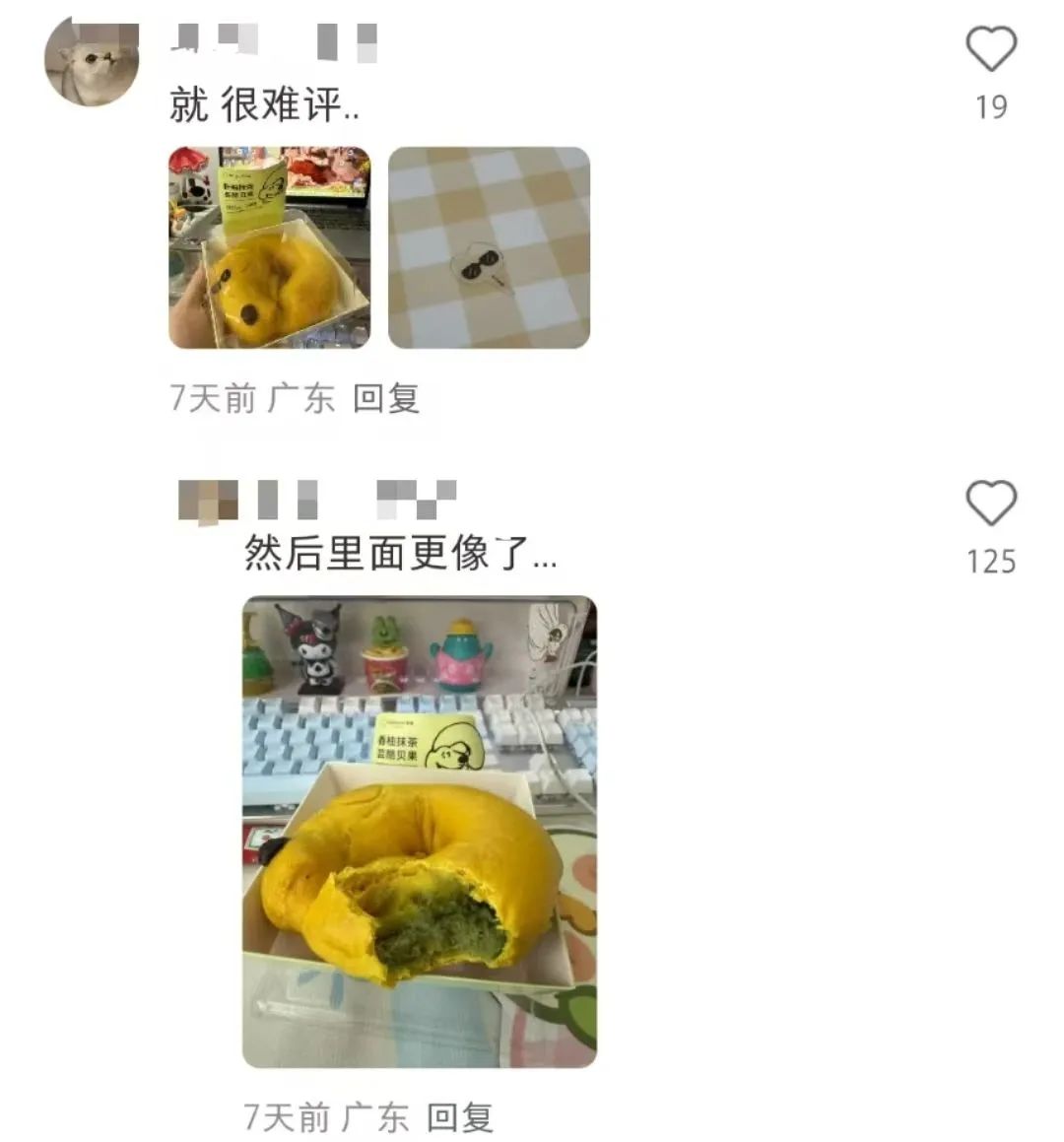1064x1142 pixels.
Task: Enlarge the bitten bread with green filling photo
Action: coord(419,832)
